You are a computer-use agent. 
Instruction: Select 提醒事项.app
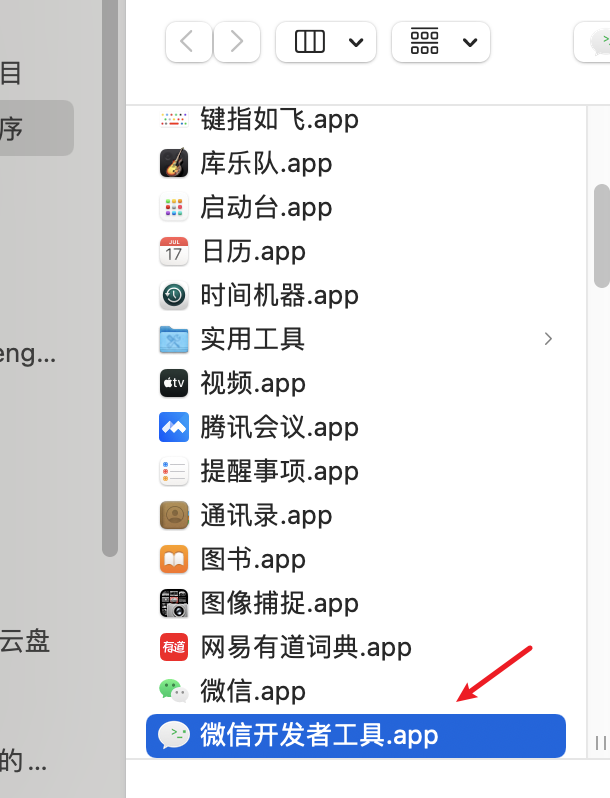279,471
